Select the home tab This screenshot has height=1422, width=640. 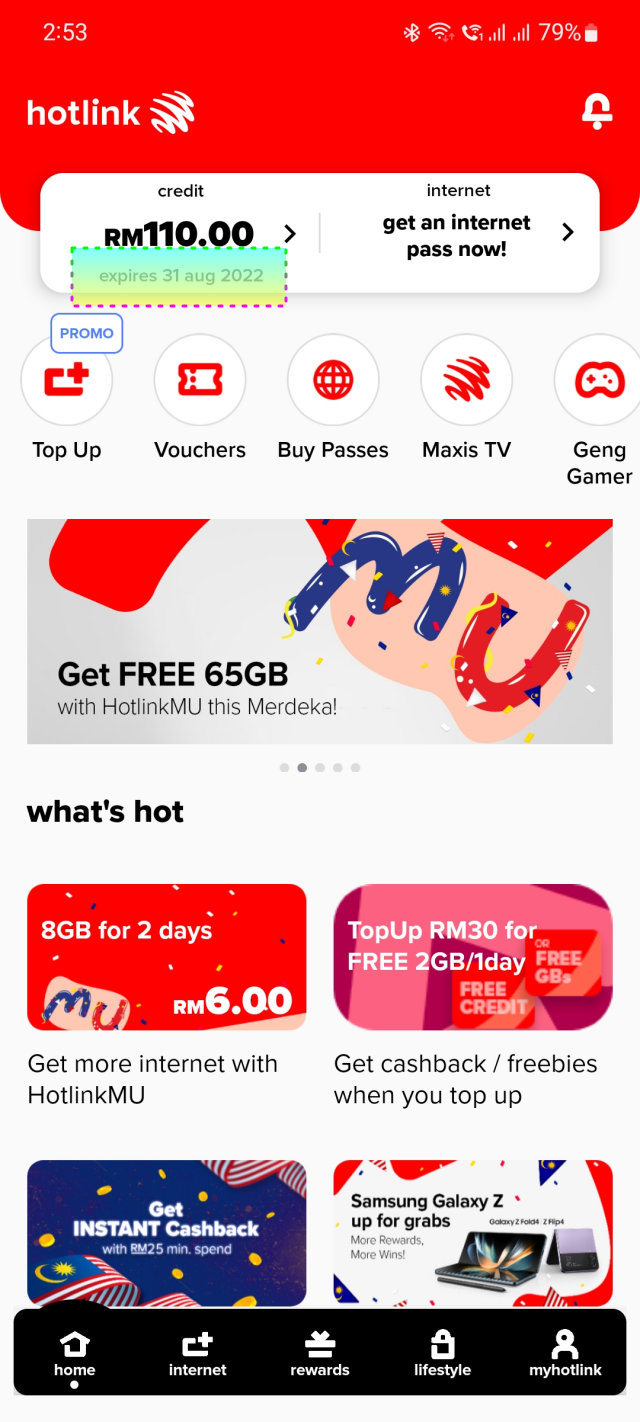[75, 1355]
